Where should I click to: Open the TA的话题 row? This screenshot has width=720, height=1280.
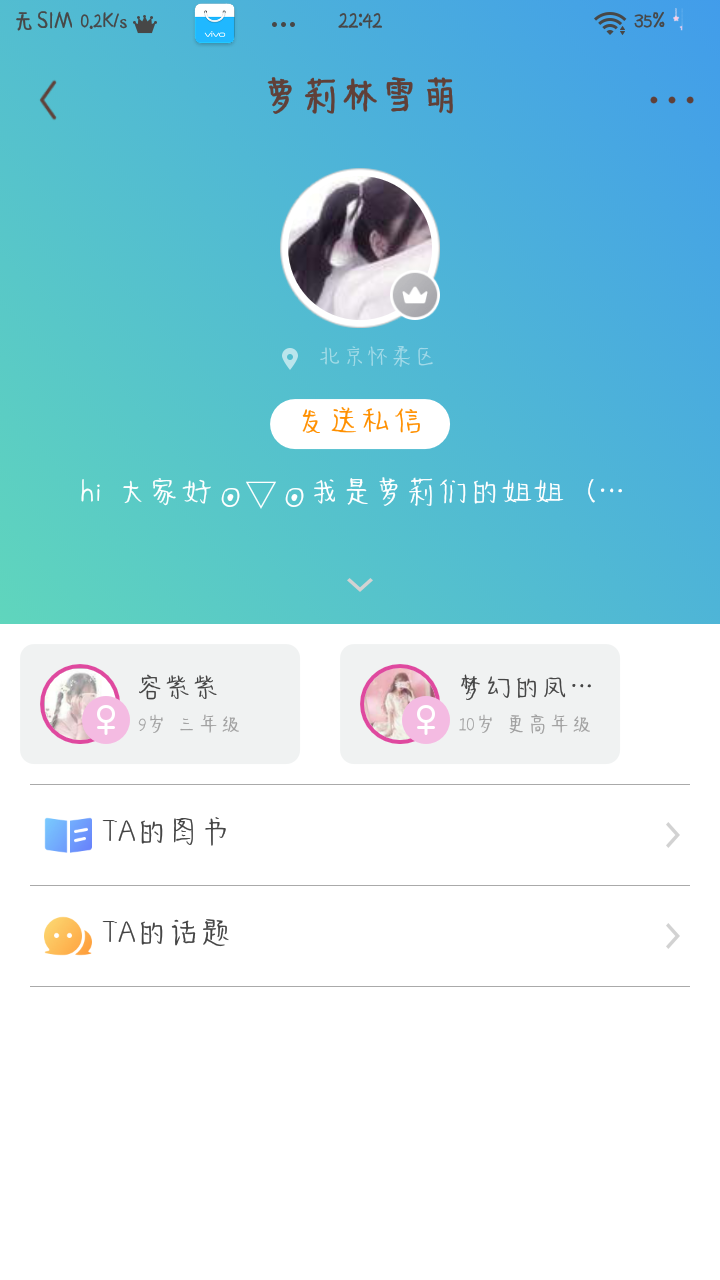click(x=360, y=936)
